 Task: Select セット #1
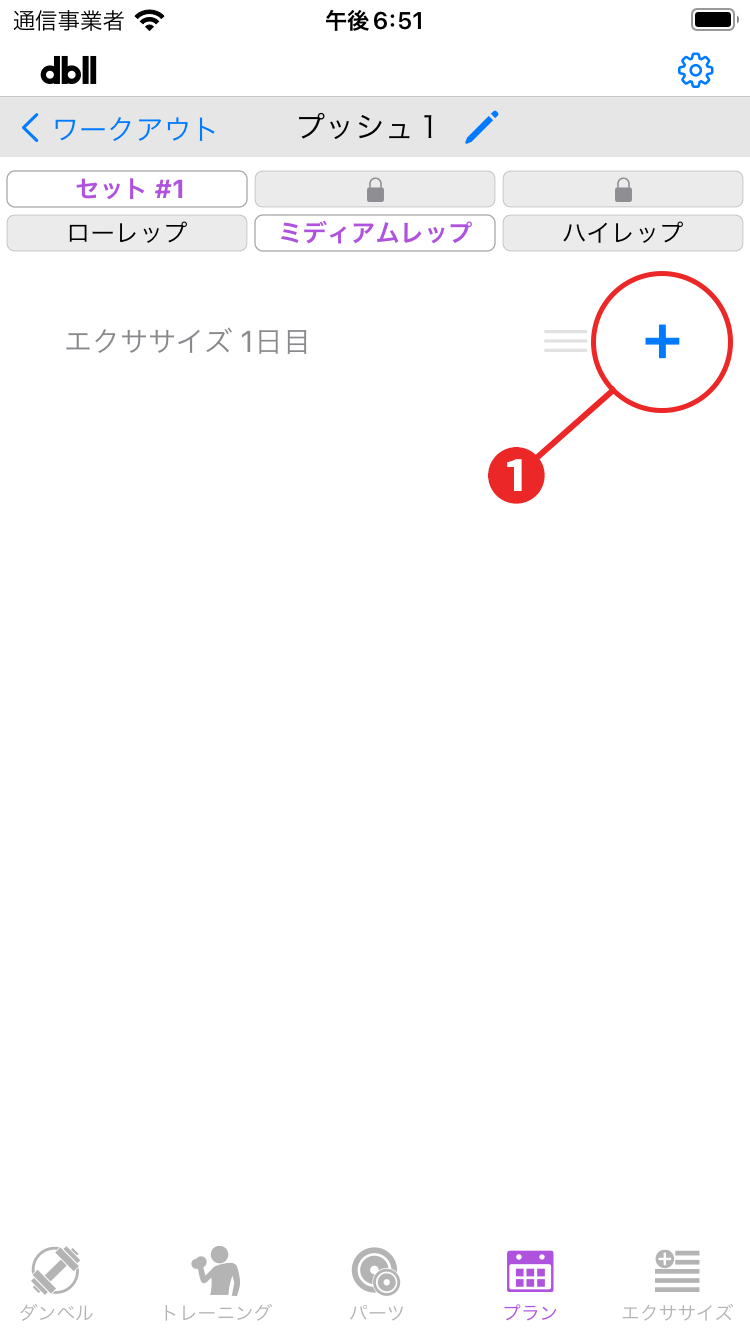click(x=127, y=189)
